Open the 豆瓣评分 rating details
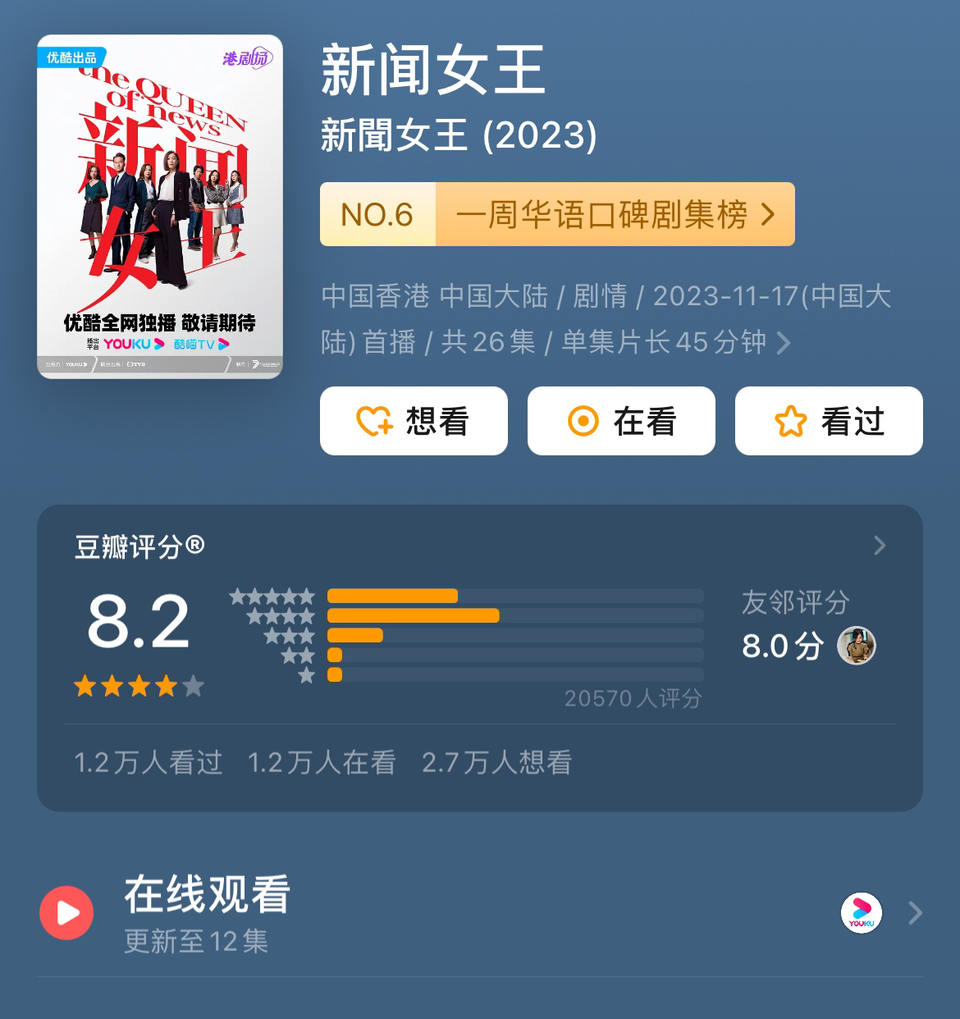Image resolution: width=960 pixels, height=1019 pixels. click(x=879, y=546)
